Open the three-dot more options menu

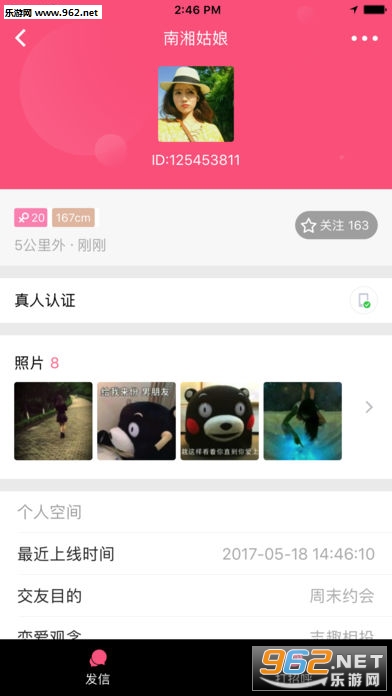[364, 38]
